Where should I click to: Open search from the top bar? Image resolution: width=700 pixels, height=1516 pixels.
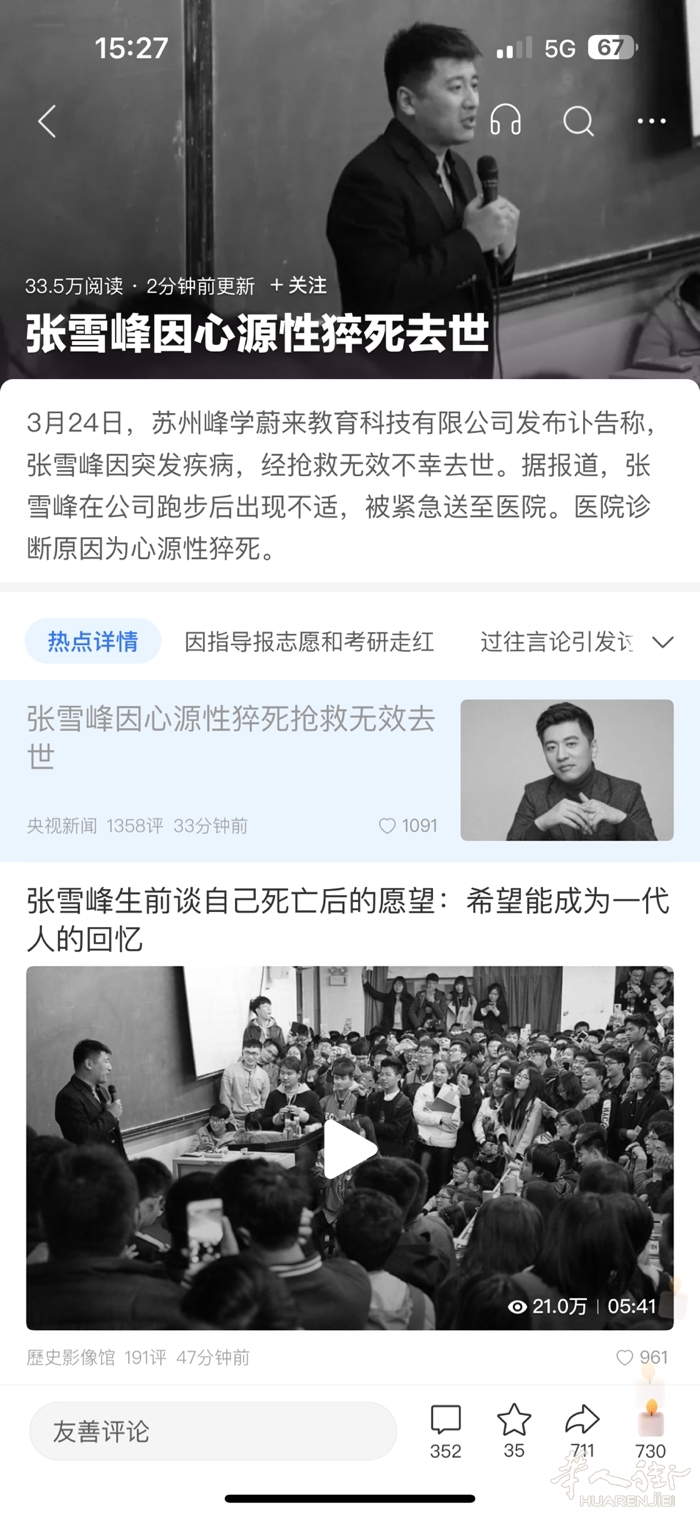click(x=579, y=122)
